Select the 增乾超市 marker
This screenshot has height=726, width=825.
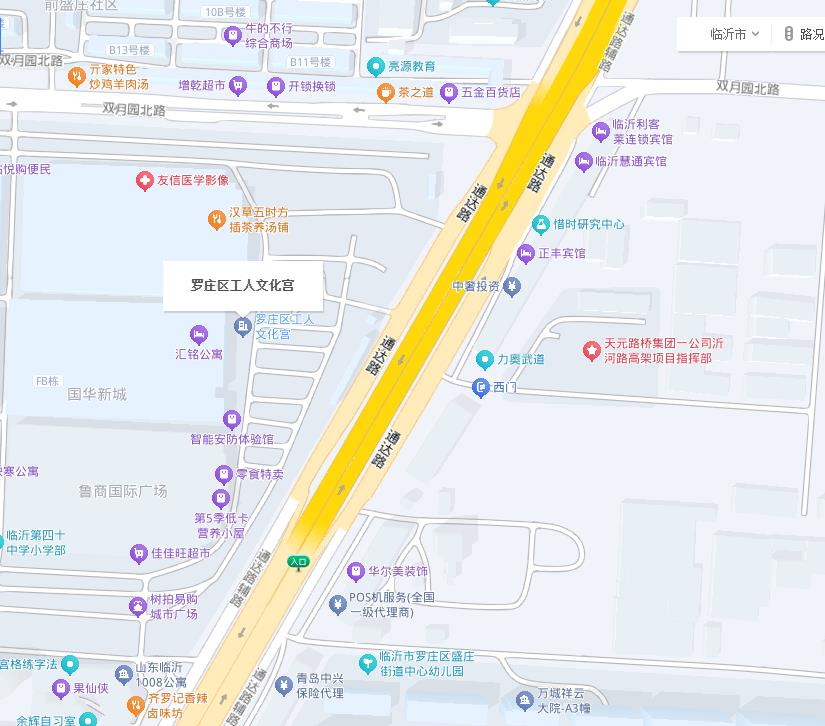point(238,86)
